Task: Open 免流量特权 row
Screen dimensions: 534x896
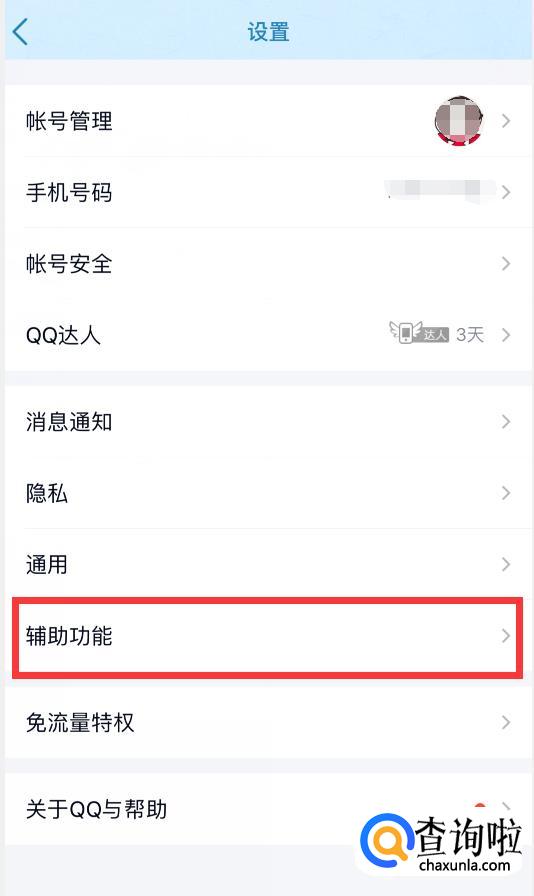Action: pyautogui.click(x=268, y=723)
